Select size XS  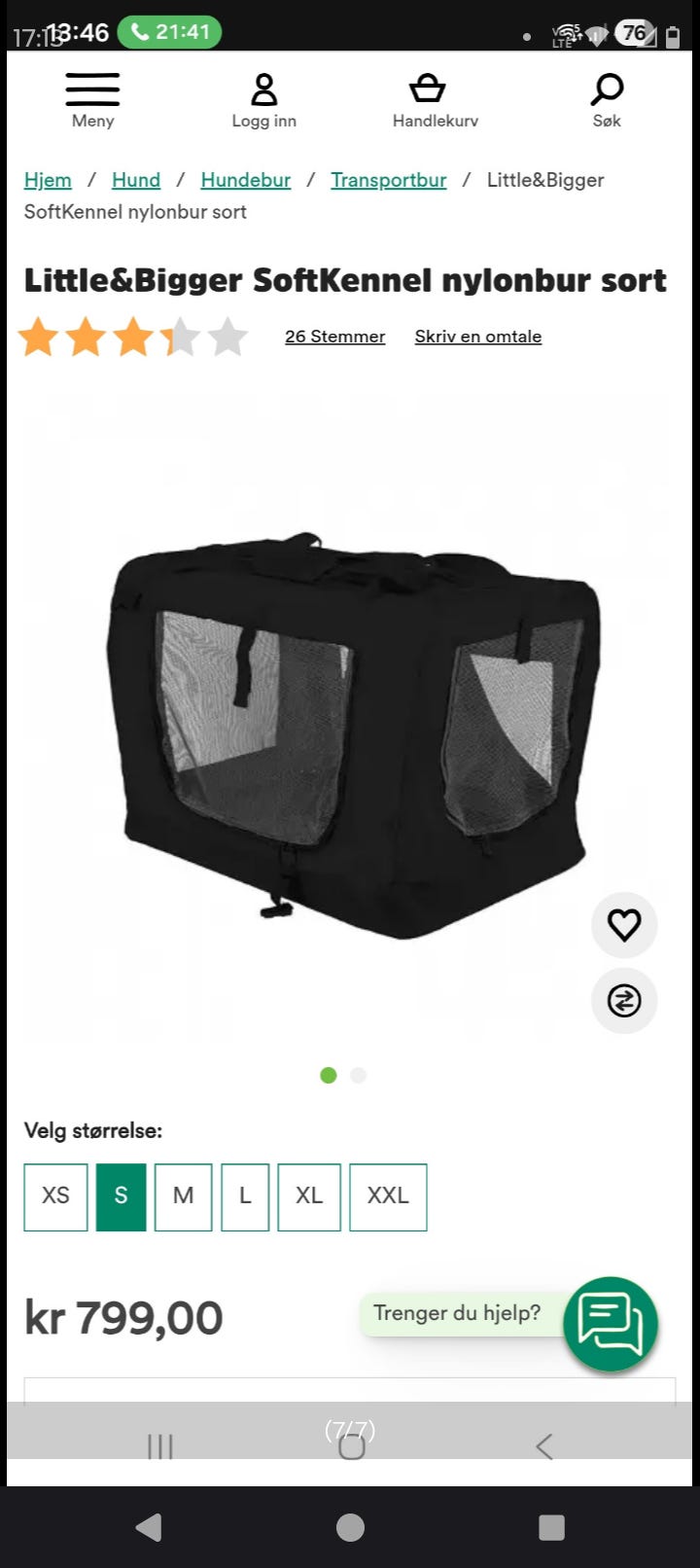[55, 1196]
